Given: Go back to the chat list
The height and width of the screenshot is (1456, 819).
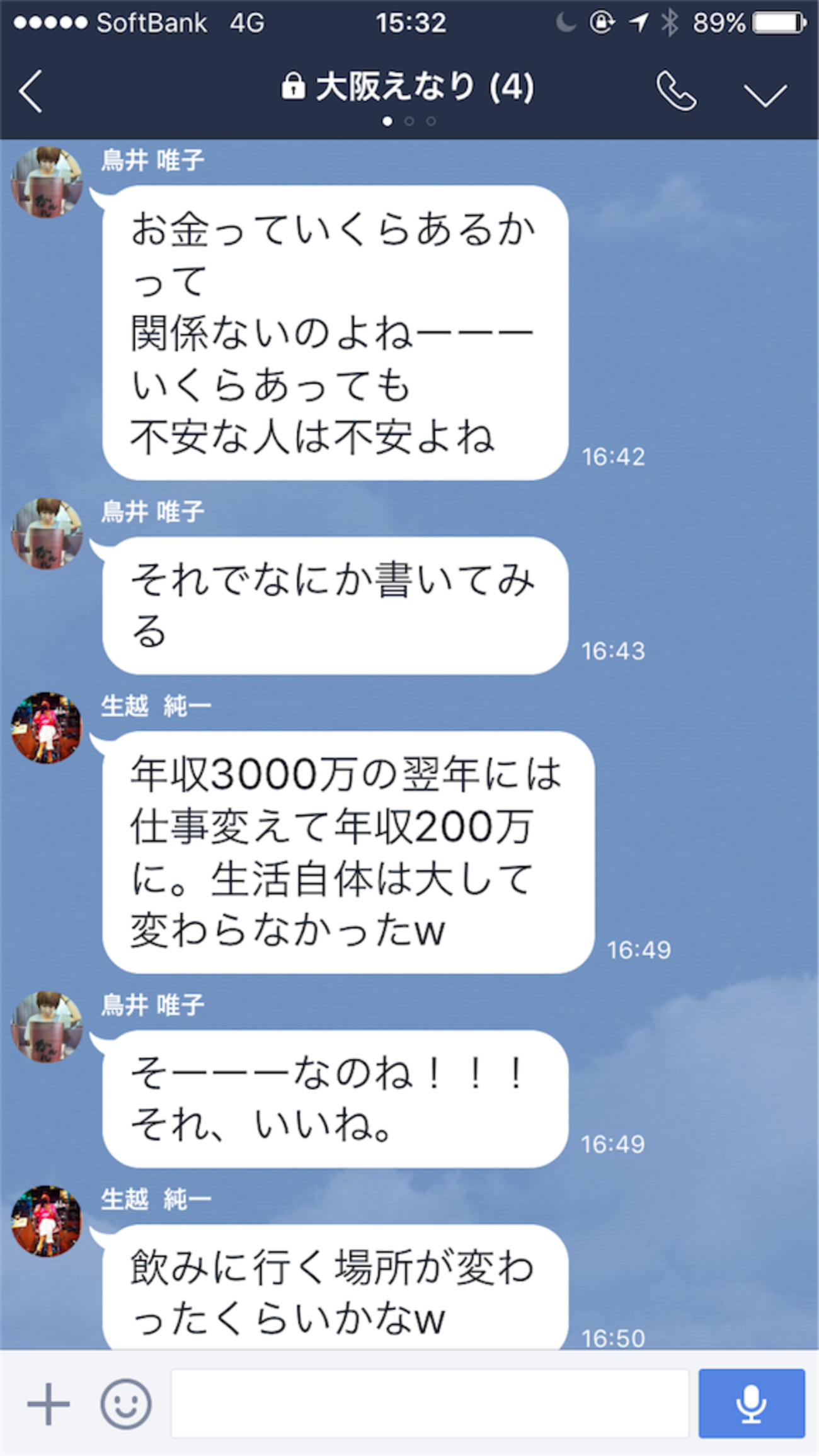Looking at the screenshot, I should [31, 92].
